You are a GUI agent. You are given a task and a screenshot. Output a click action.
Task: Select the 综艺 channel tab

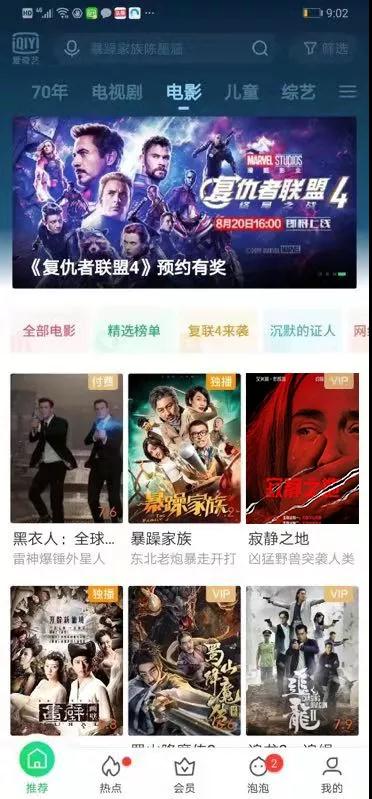pyautogui.click(x=299, y=92)
